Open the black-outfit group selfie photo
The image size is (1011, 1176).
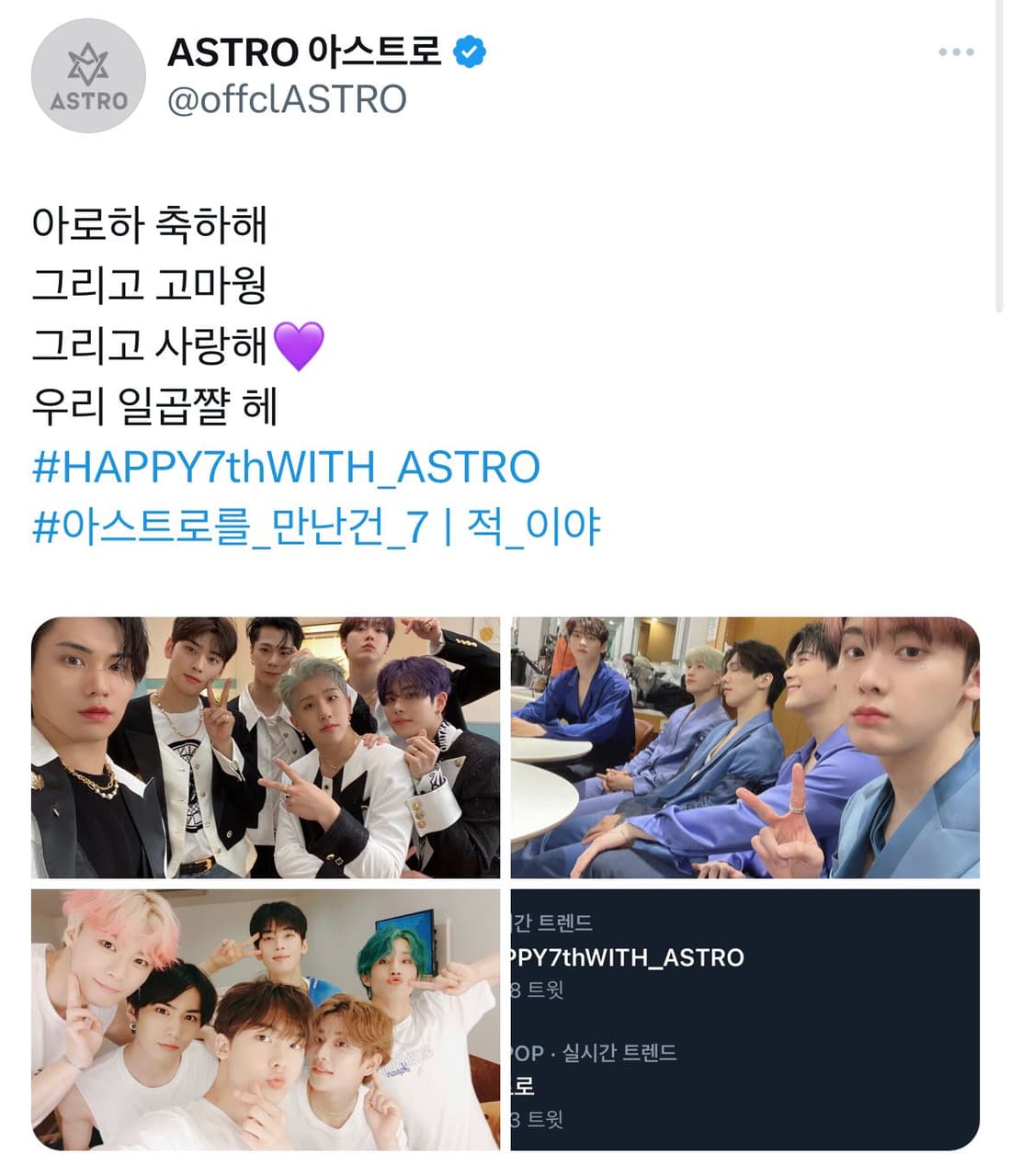click(x=267, y=744)
